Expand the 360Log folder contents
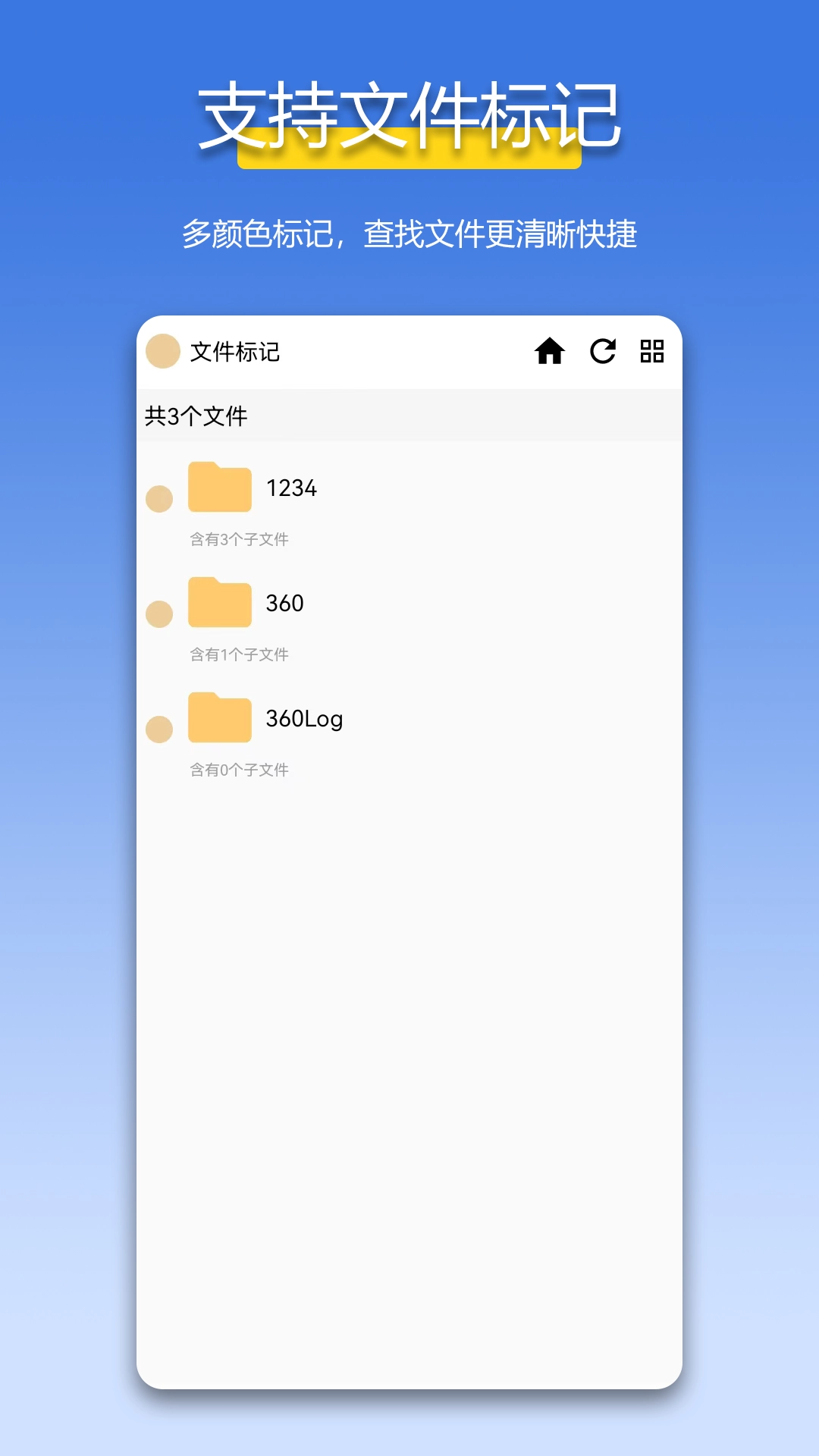The image size is (819, 1456). tap(306, 719)
